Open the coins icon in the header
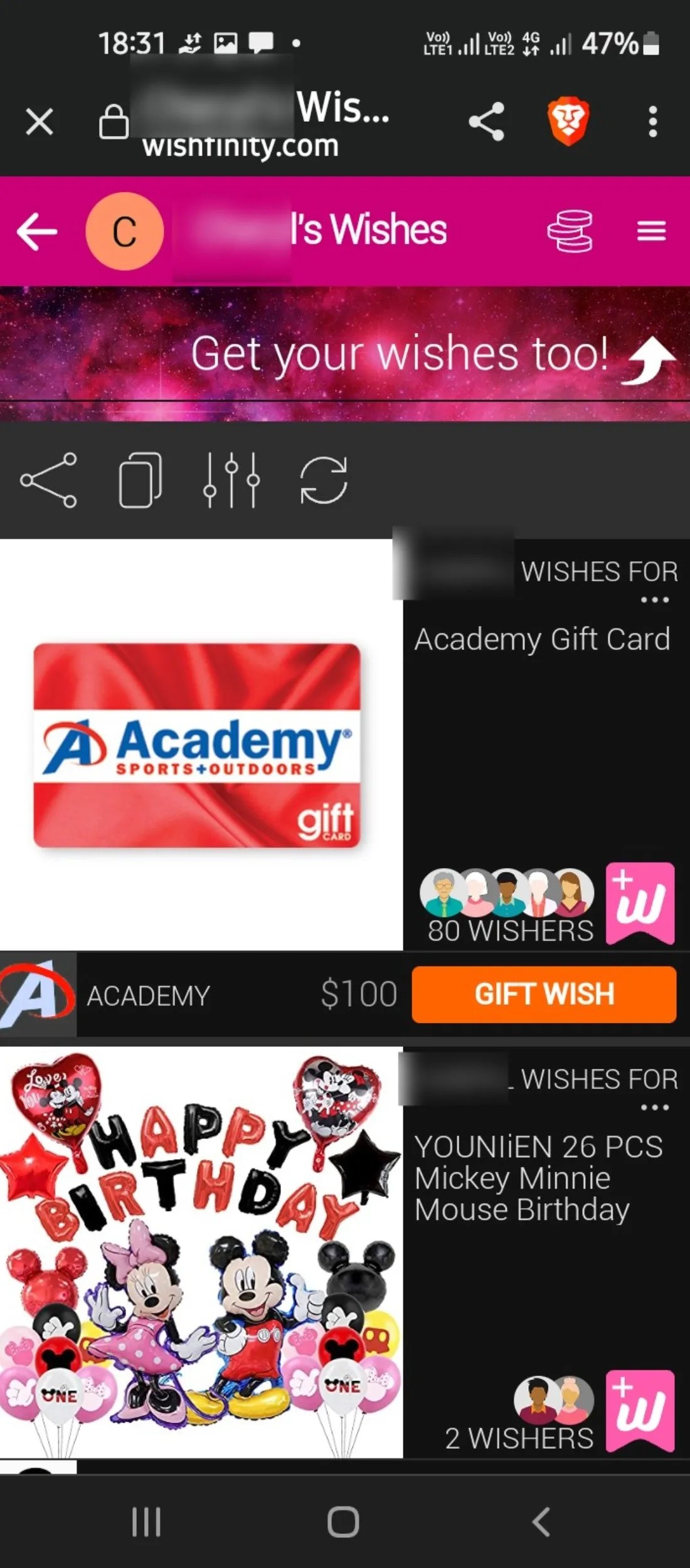 point(570,231)
